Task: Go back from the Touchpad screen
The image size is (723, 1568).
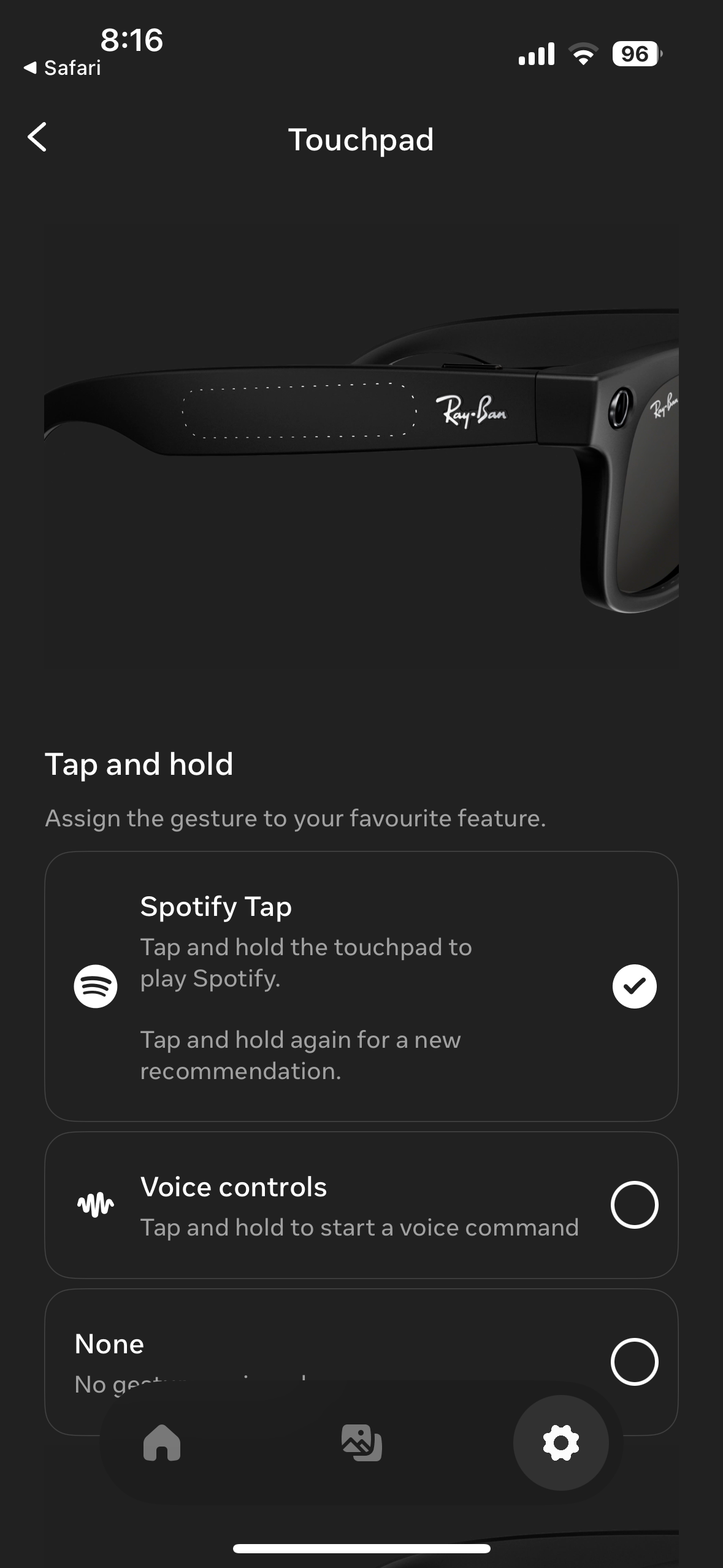Action: (38, 137)
